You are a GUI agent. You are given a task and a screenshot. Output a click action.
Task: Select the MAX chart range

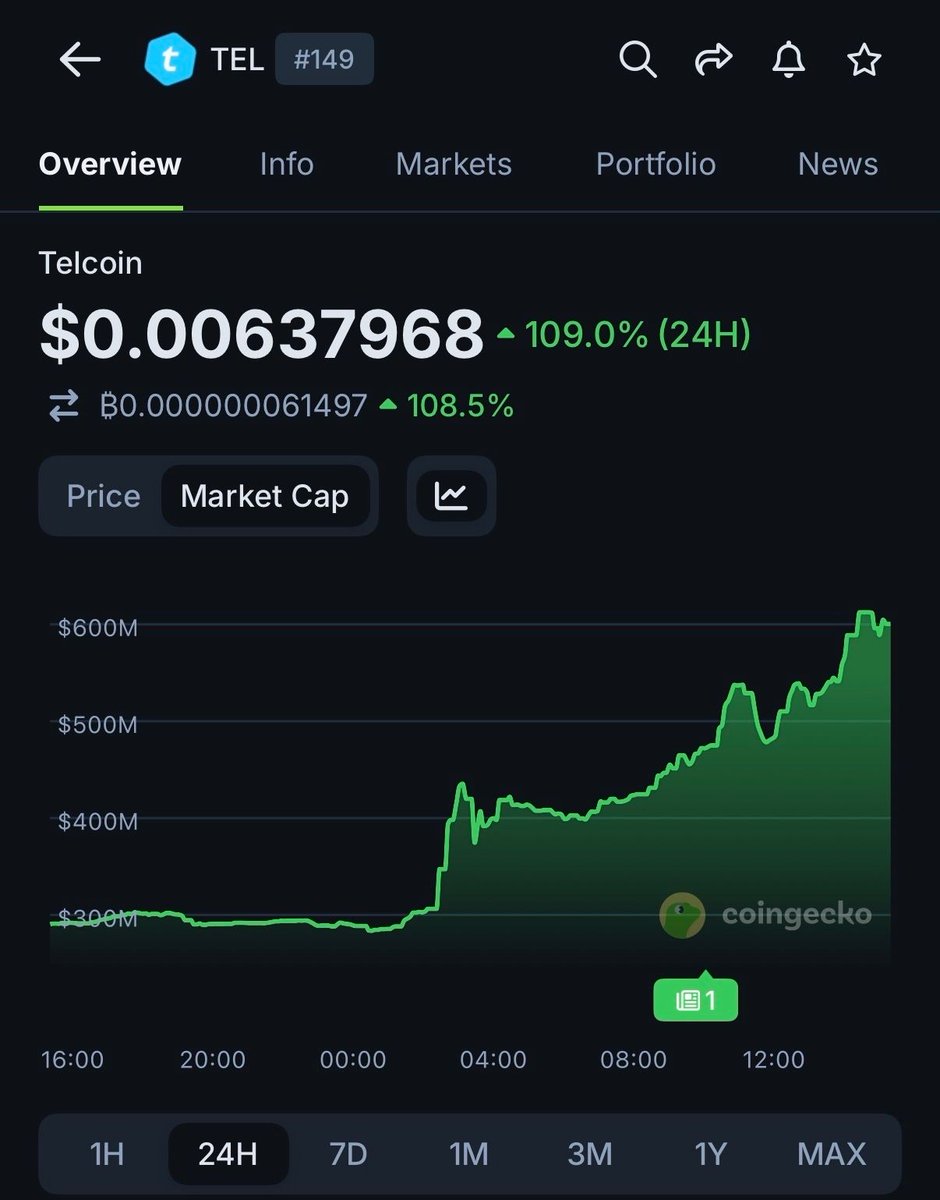point(831,1154)
